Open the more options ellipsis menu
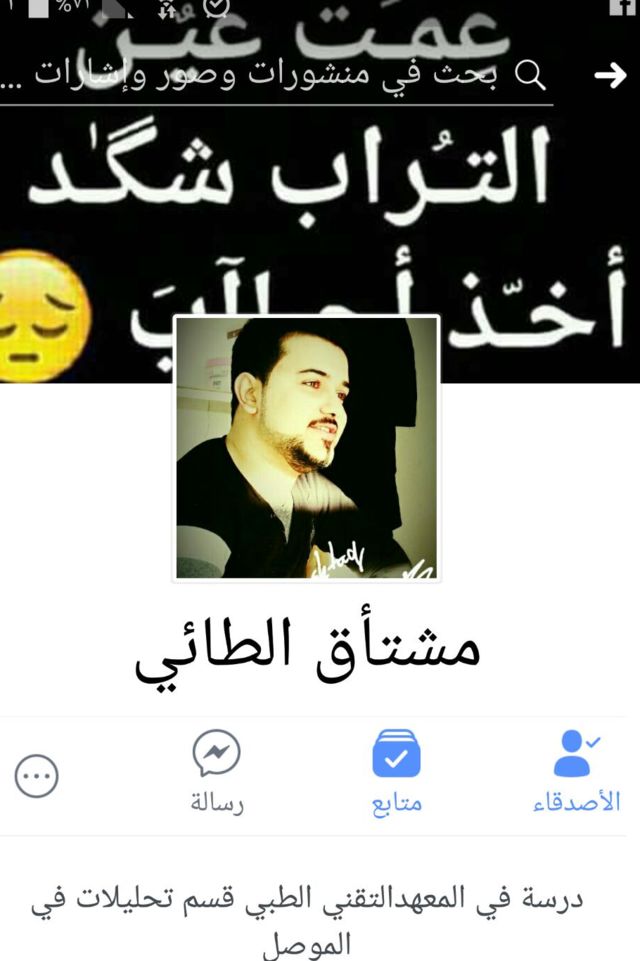The width and height of the screenshot is (640, 961). pyautogui.click(x=37, y=775)
